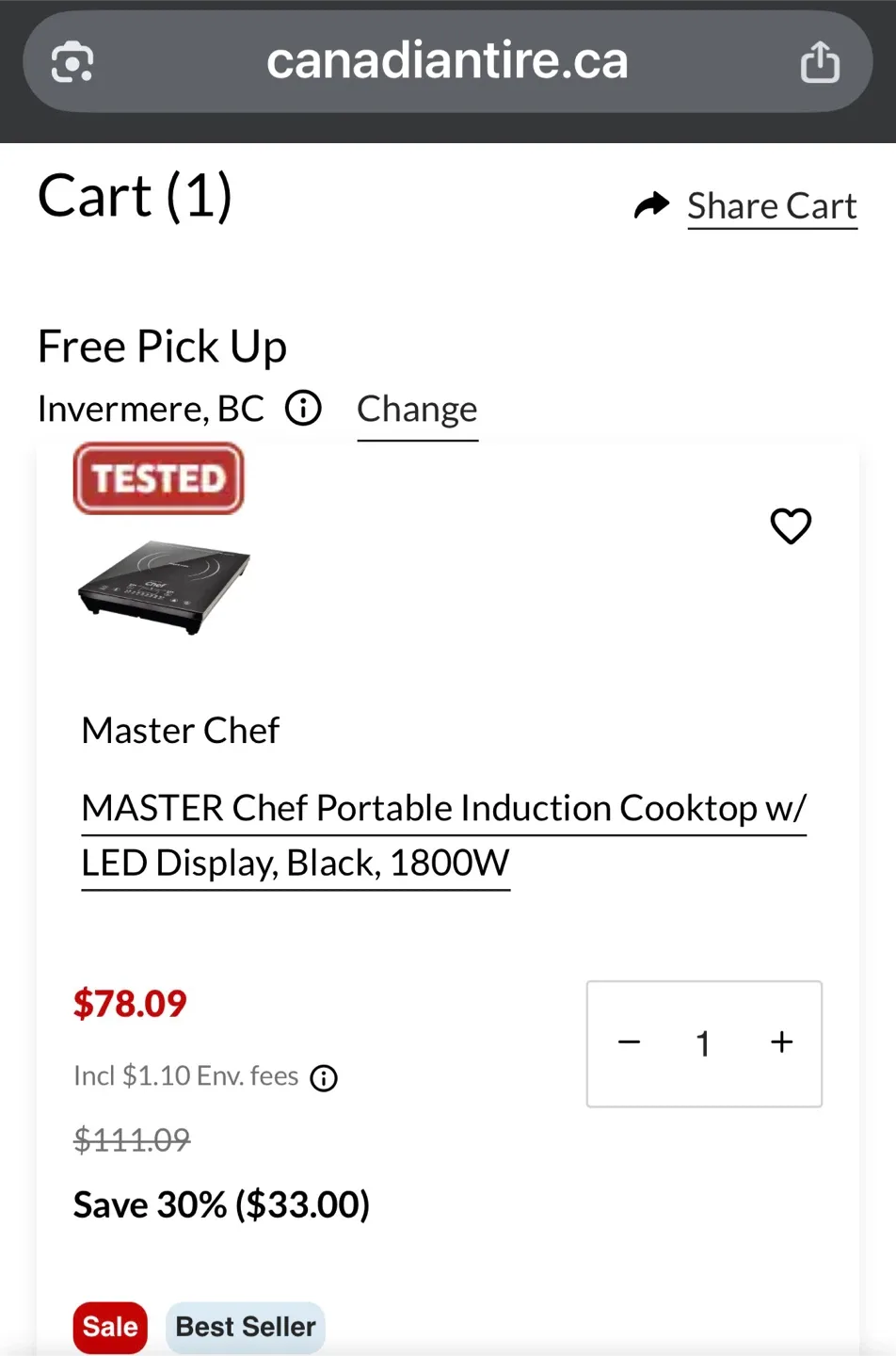
Task: View info about the Invermere pickup location
Action: click(x=302, y=408)
